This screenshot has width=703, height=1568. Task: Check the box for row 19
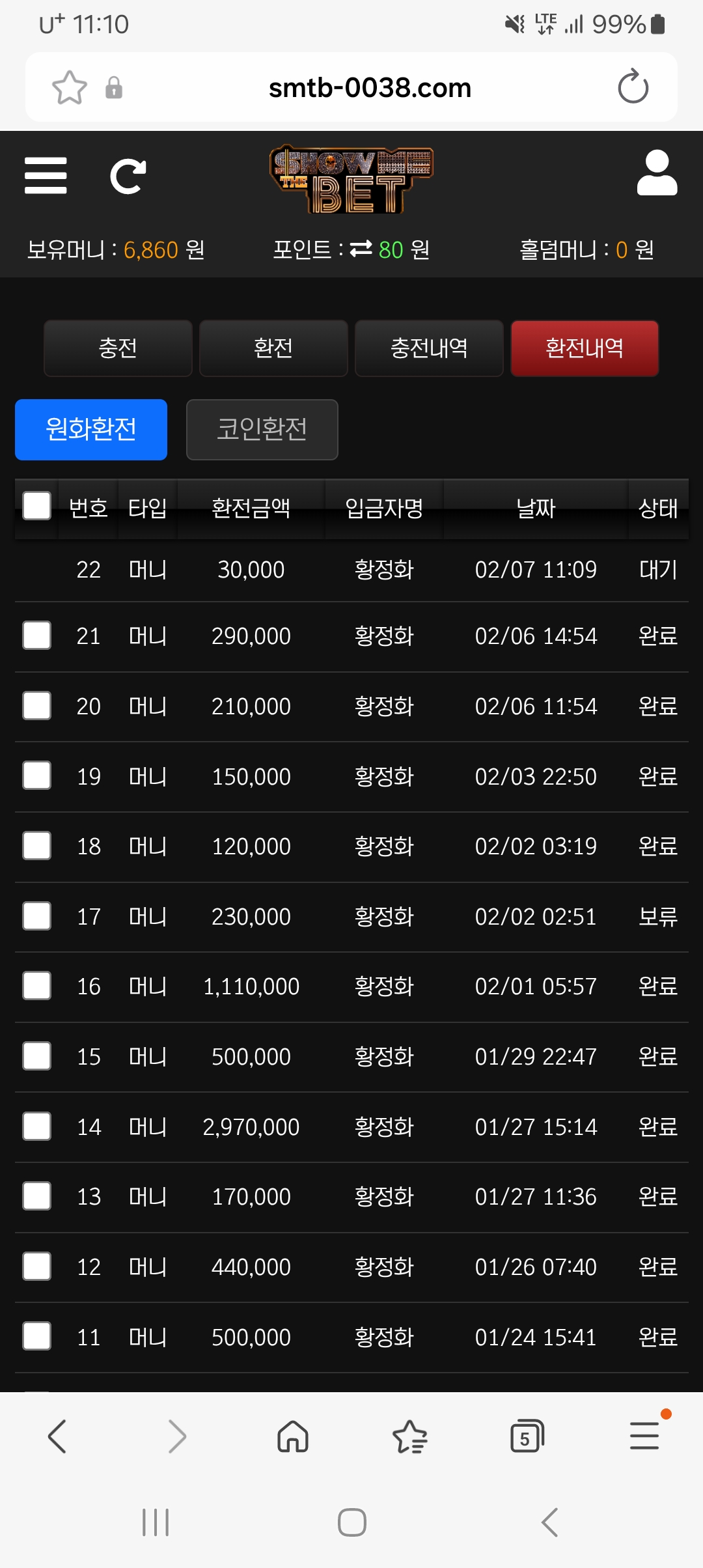click(x=37, y=776)
